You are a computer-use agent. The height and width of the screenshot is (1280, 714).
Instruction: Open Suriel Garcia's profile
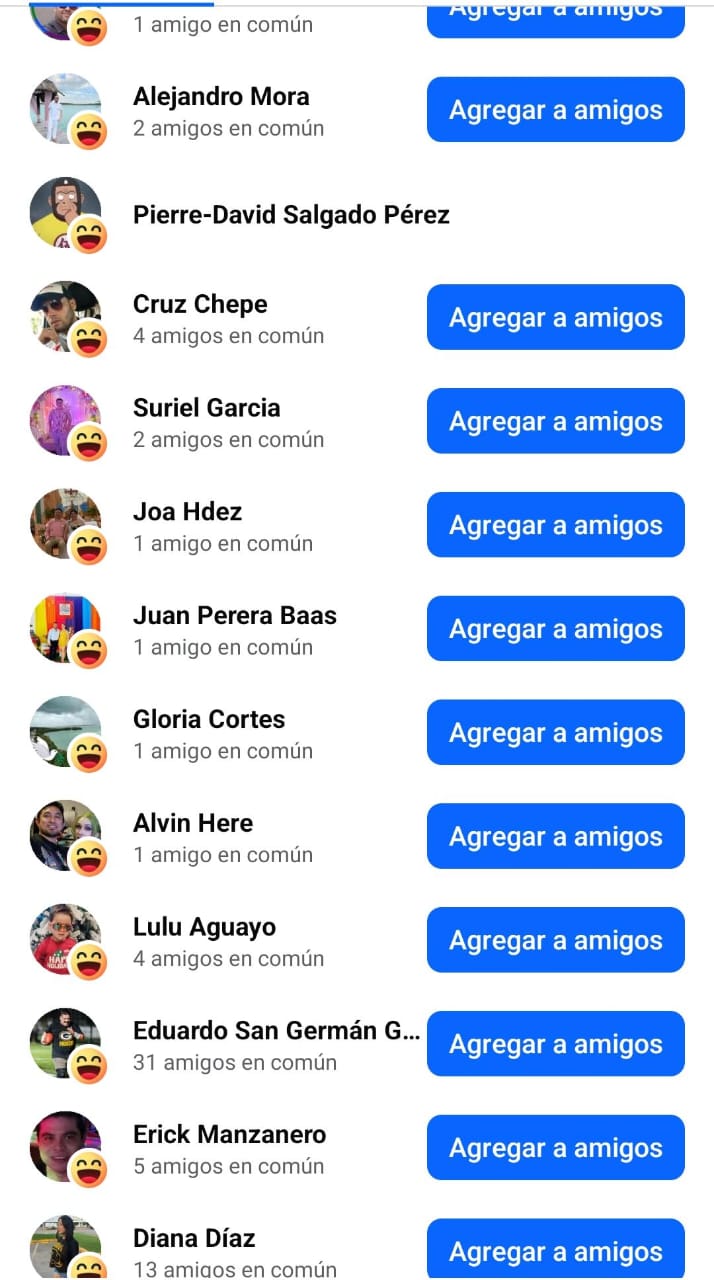click(206, 408)
